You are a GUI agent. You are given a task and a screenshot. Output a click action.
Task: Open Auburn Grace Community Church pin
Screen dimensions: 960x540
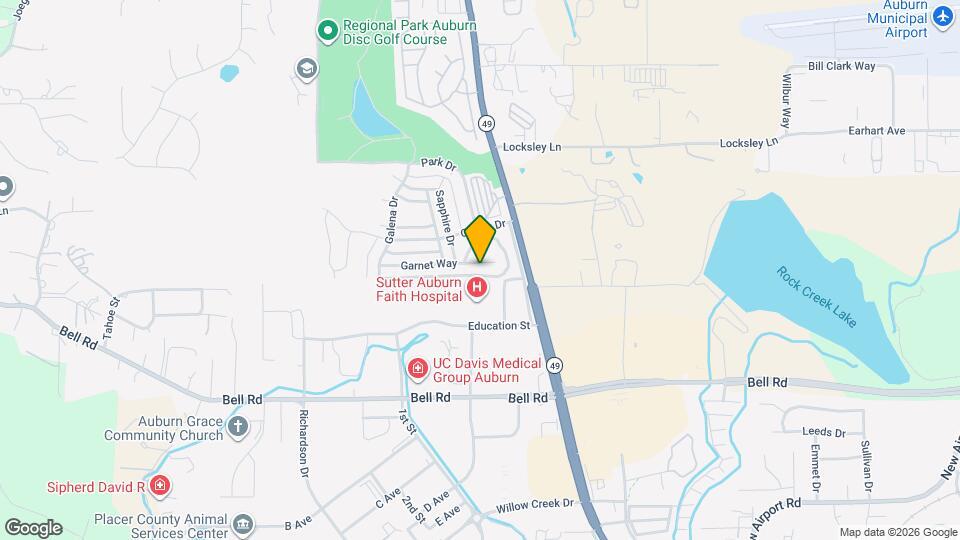coord(237,428)
